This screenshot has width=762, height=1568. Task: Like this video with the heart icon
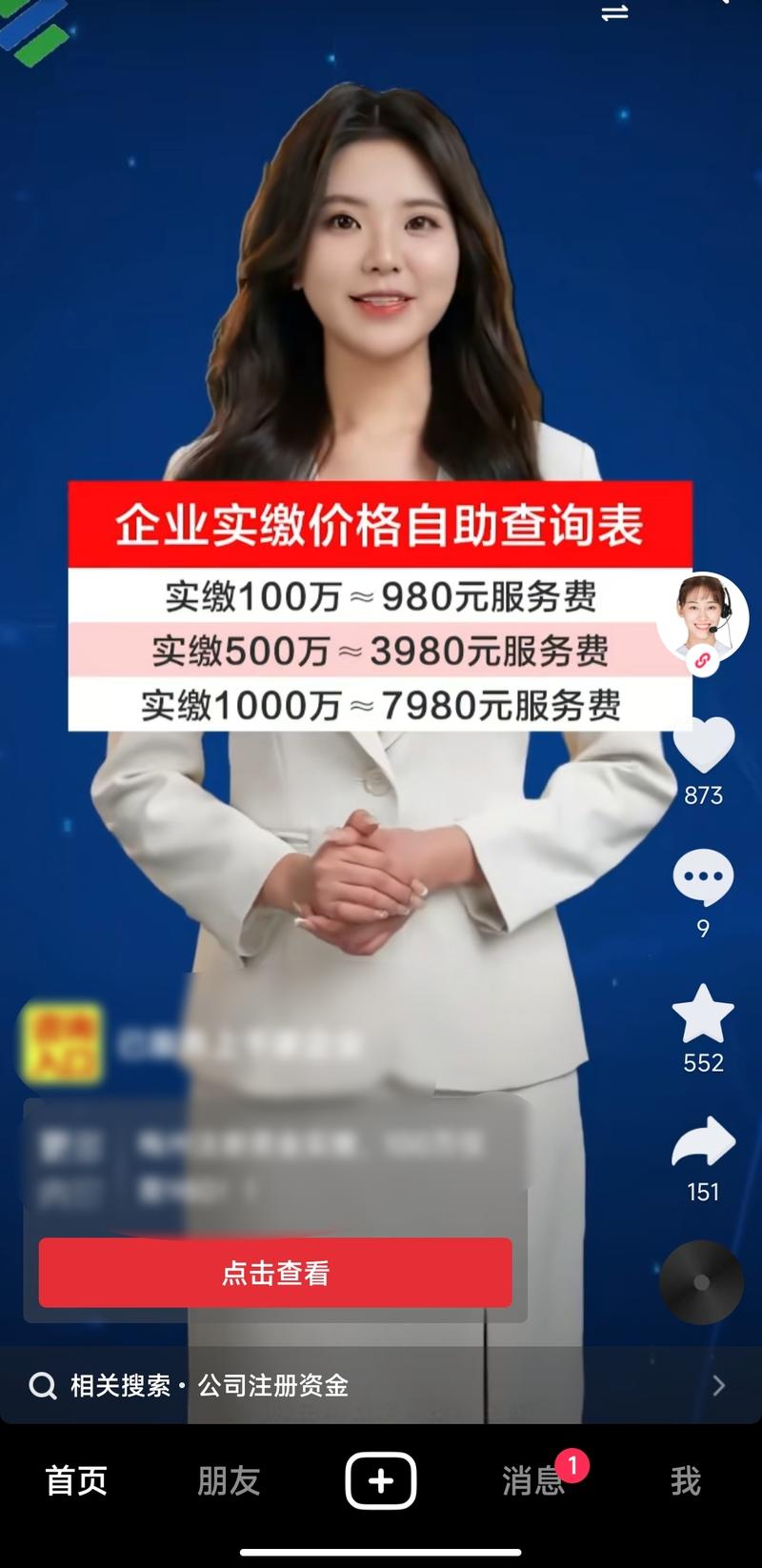point(703,745)
